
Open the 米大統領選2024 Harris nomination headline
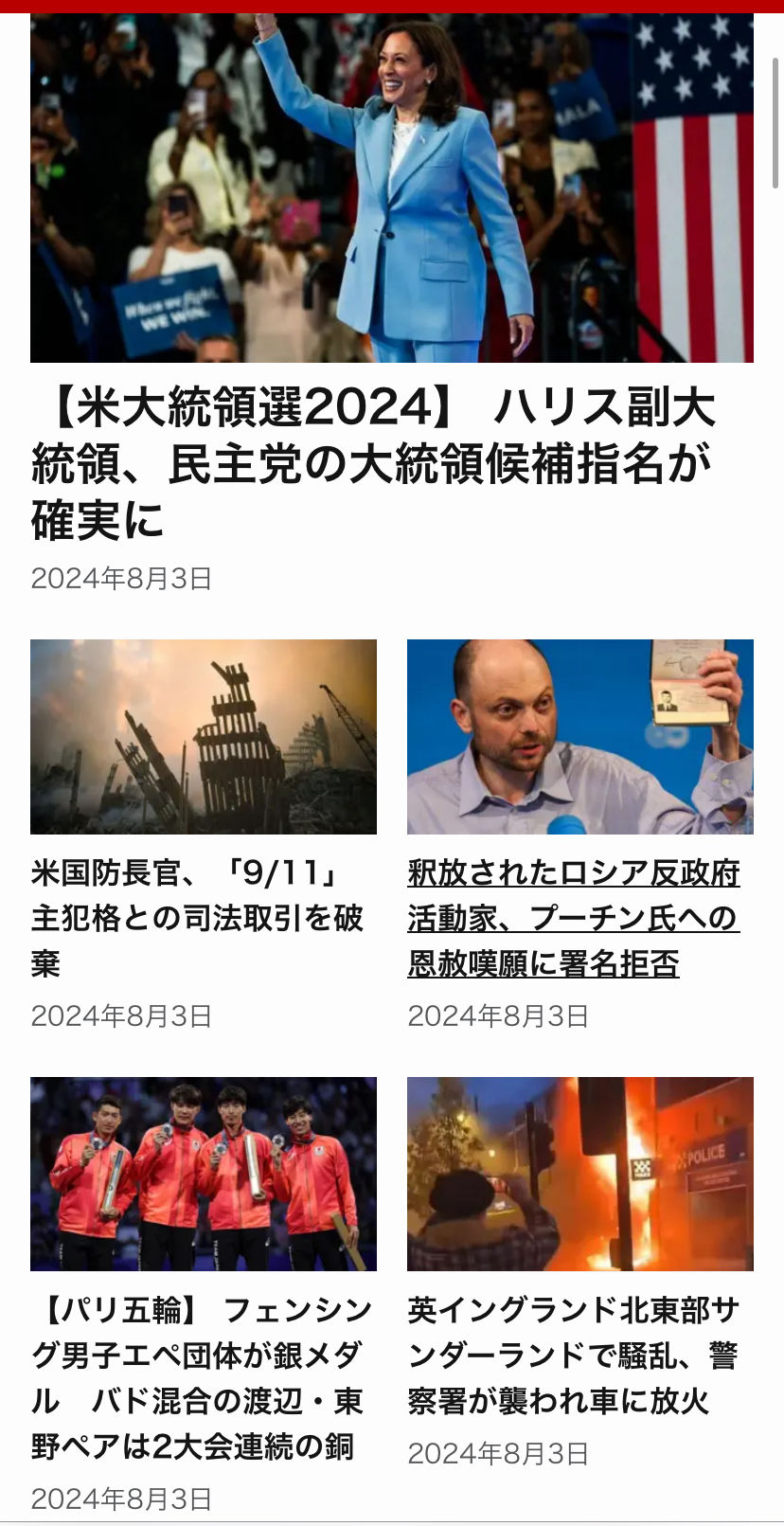[x=374, y=463]
